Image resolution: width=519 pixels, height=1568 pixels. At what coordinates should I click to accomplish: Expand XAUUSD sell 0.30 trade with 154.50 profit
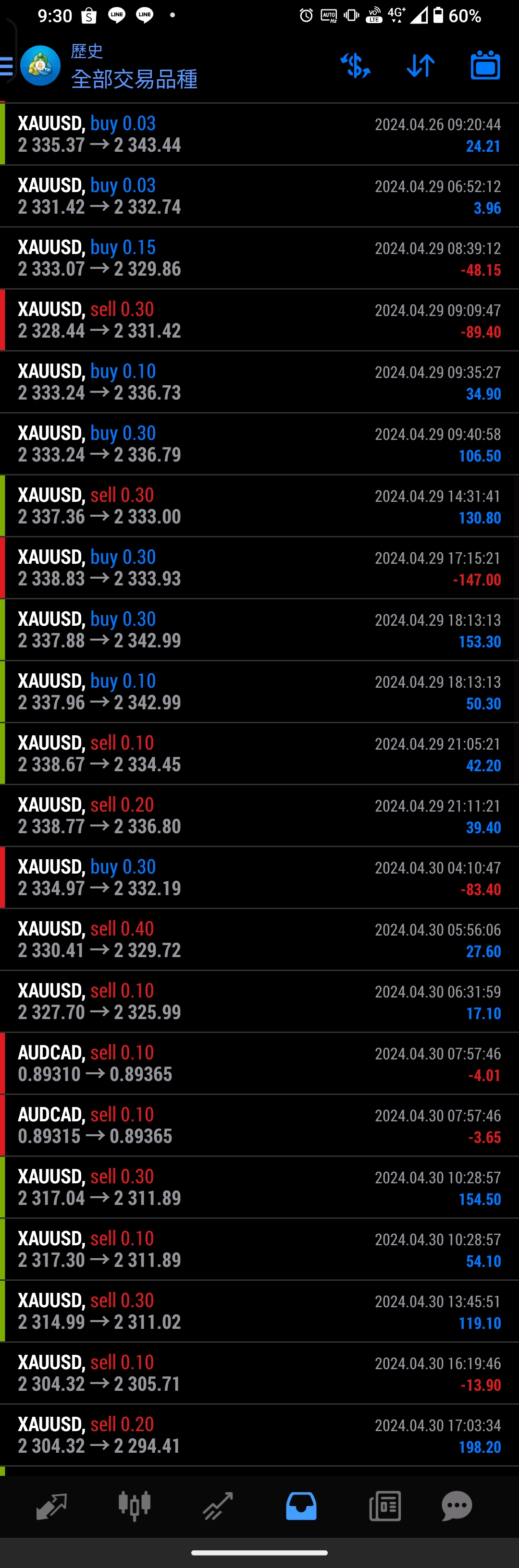(259, 1187)
